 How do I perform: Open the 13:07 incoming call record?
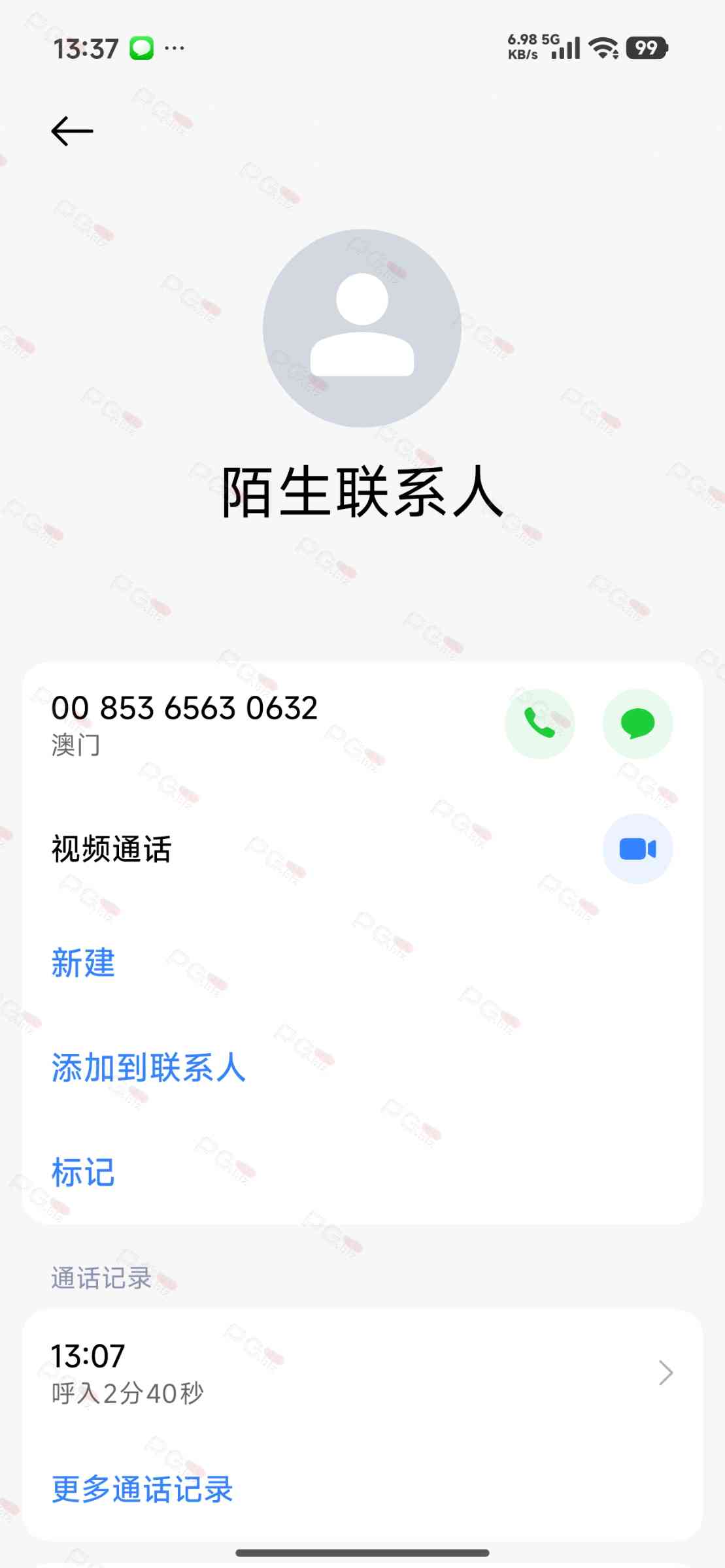pyautogui.click(x=363, y=1373)
